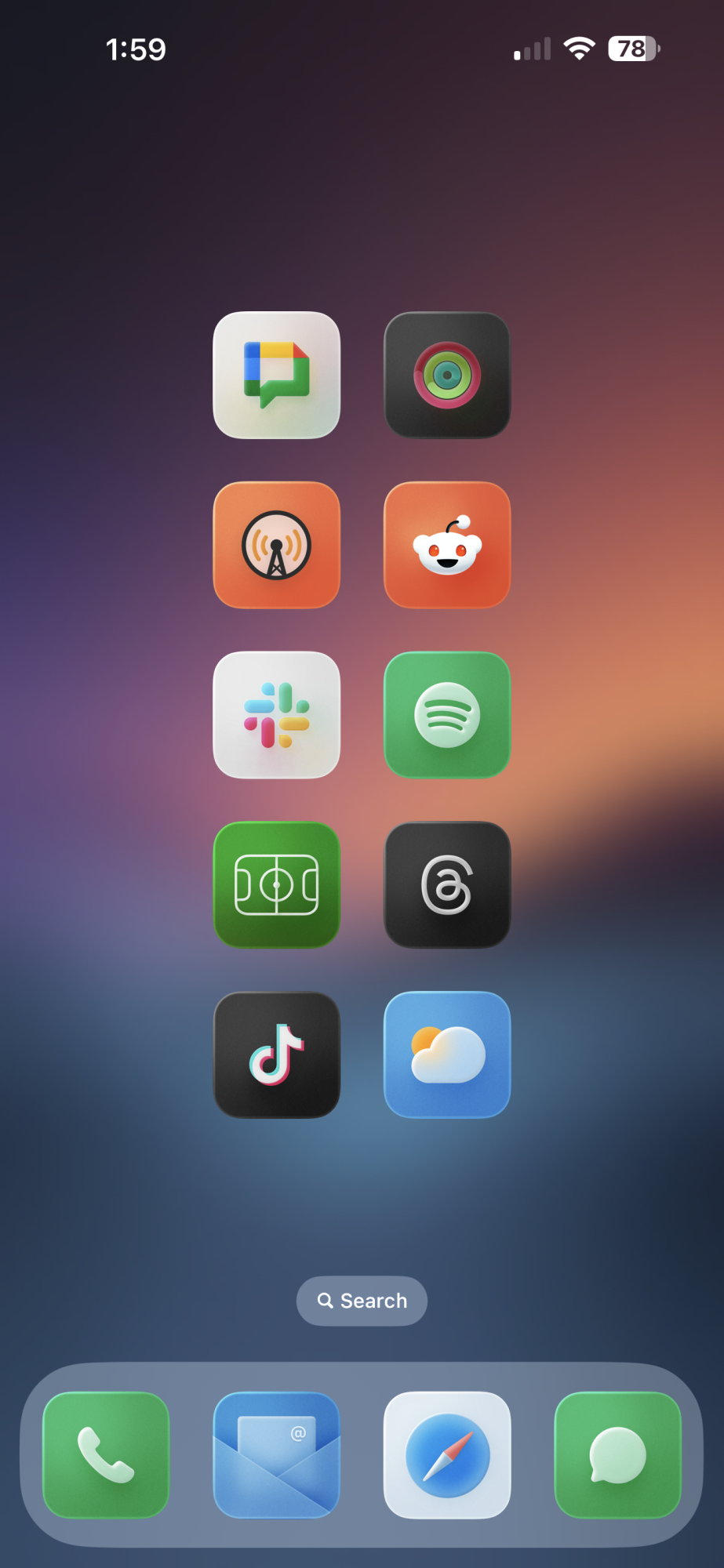Image resolution: width=724 pixels, height=1568 pixels.
Task: Launch Slack
Action: [276, 715]
